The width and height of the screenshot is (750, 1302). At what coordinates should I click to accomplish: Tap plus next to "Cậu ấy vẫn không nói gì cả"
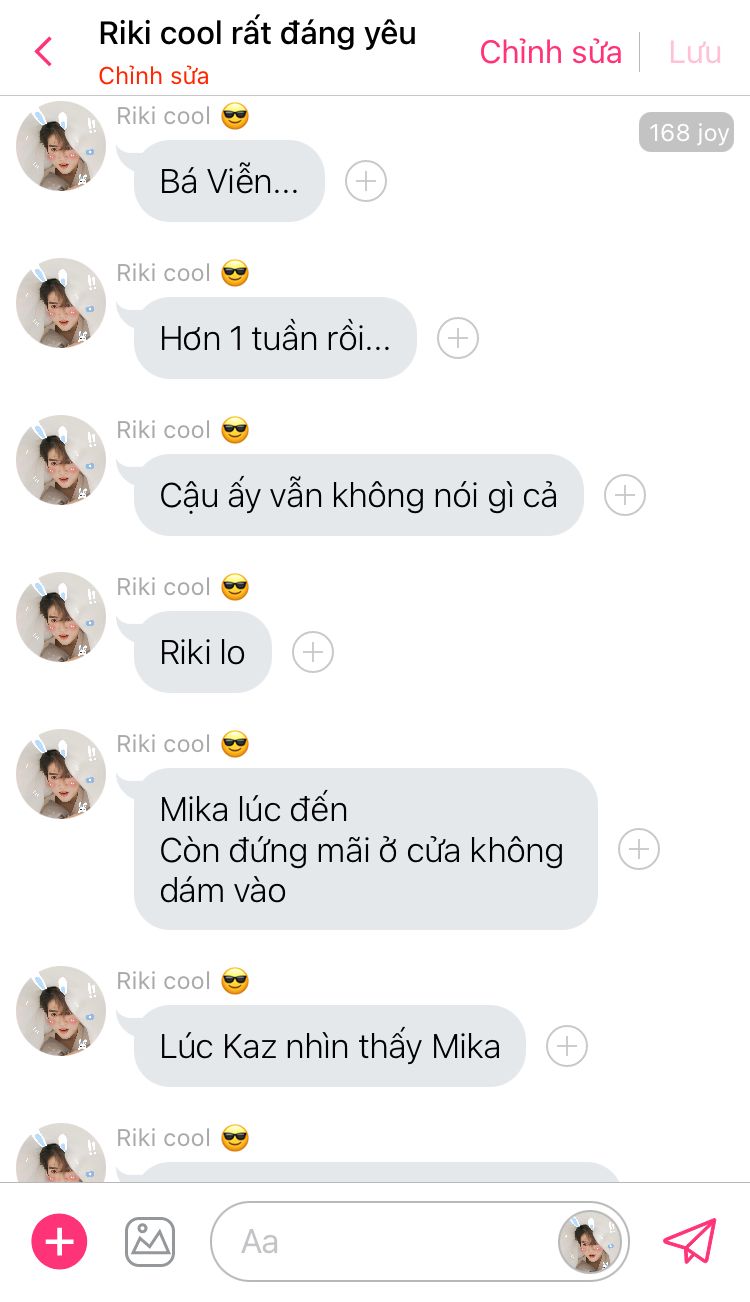click(x=625, y=495)
